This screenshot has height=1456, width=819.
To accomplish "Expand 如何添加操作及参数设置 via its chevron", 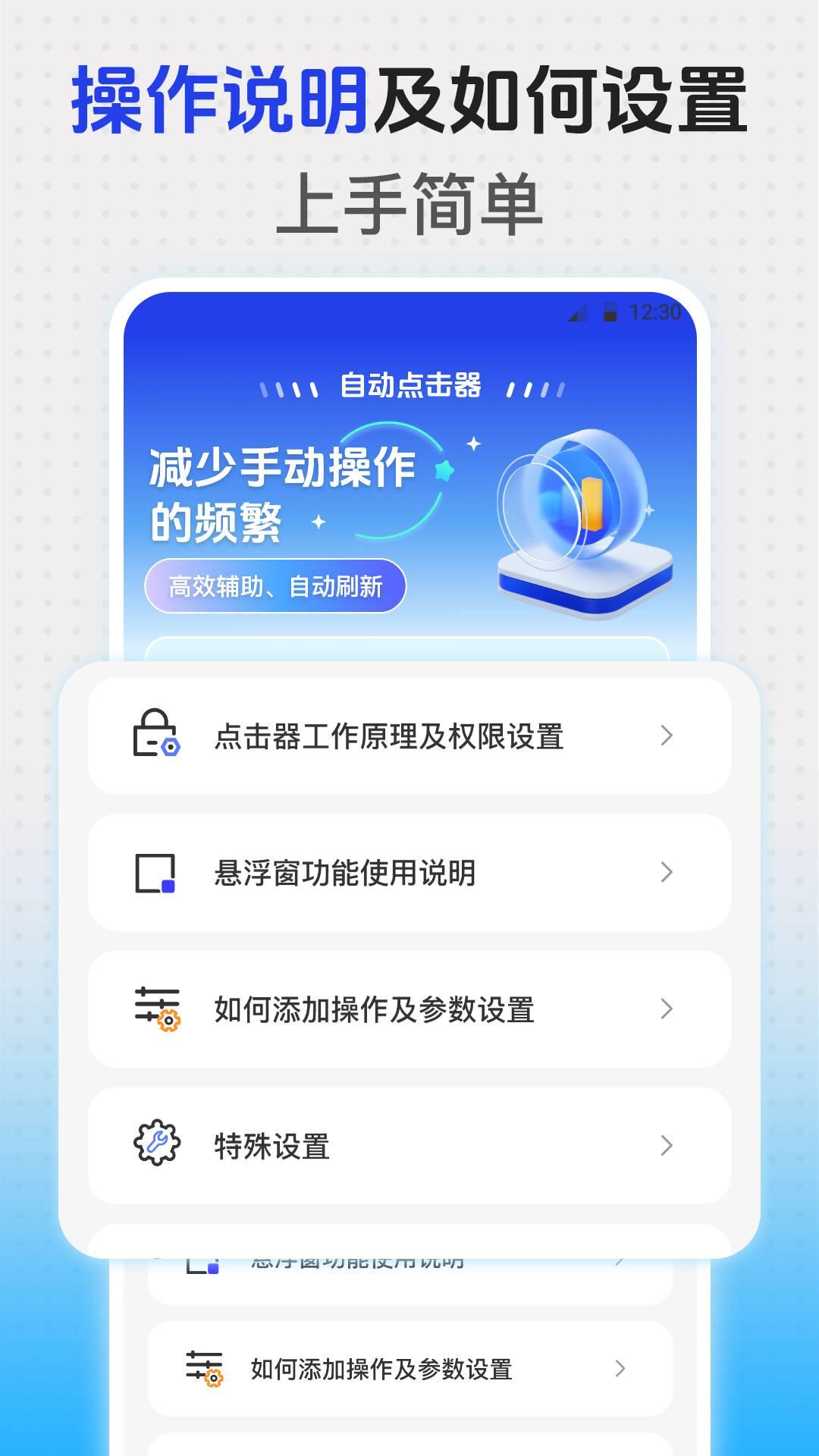I will click(x=666, y=1009).
